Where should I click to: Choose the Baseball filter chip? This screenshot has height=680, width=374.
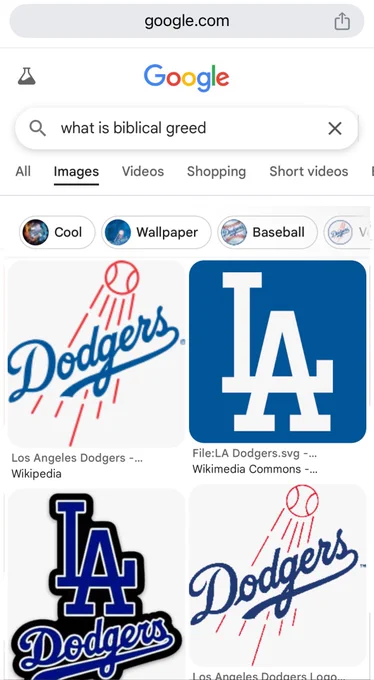267,232
